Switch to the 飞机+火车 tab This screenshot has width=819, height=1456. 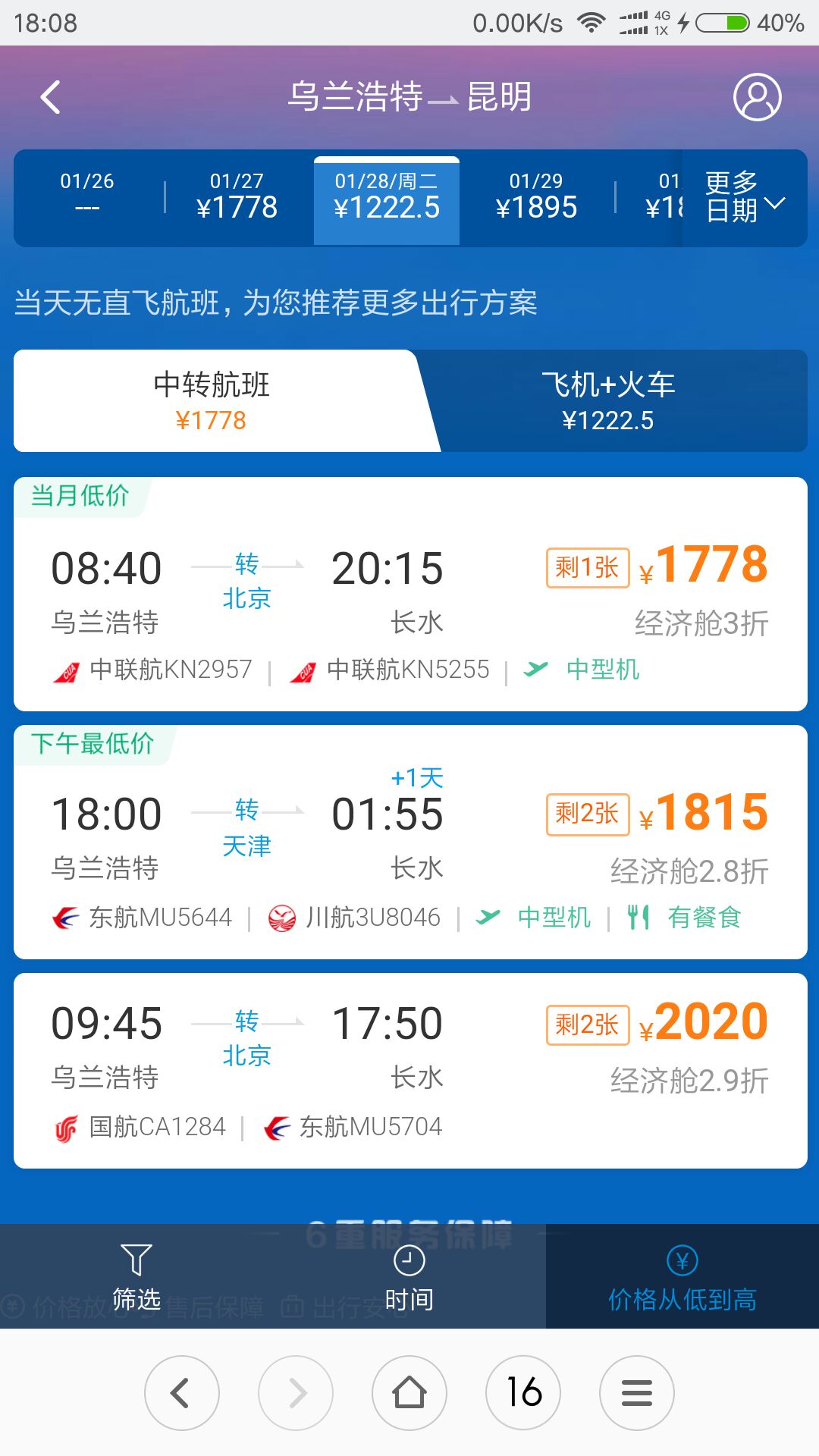[x=608, y=400]
